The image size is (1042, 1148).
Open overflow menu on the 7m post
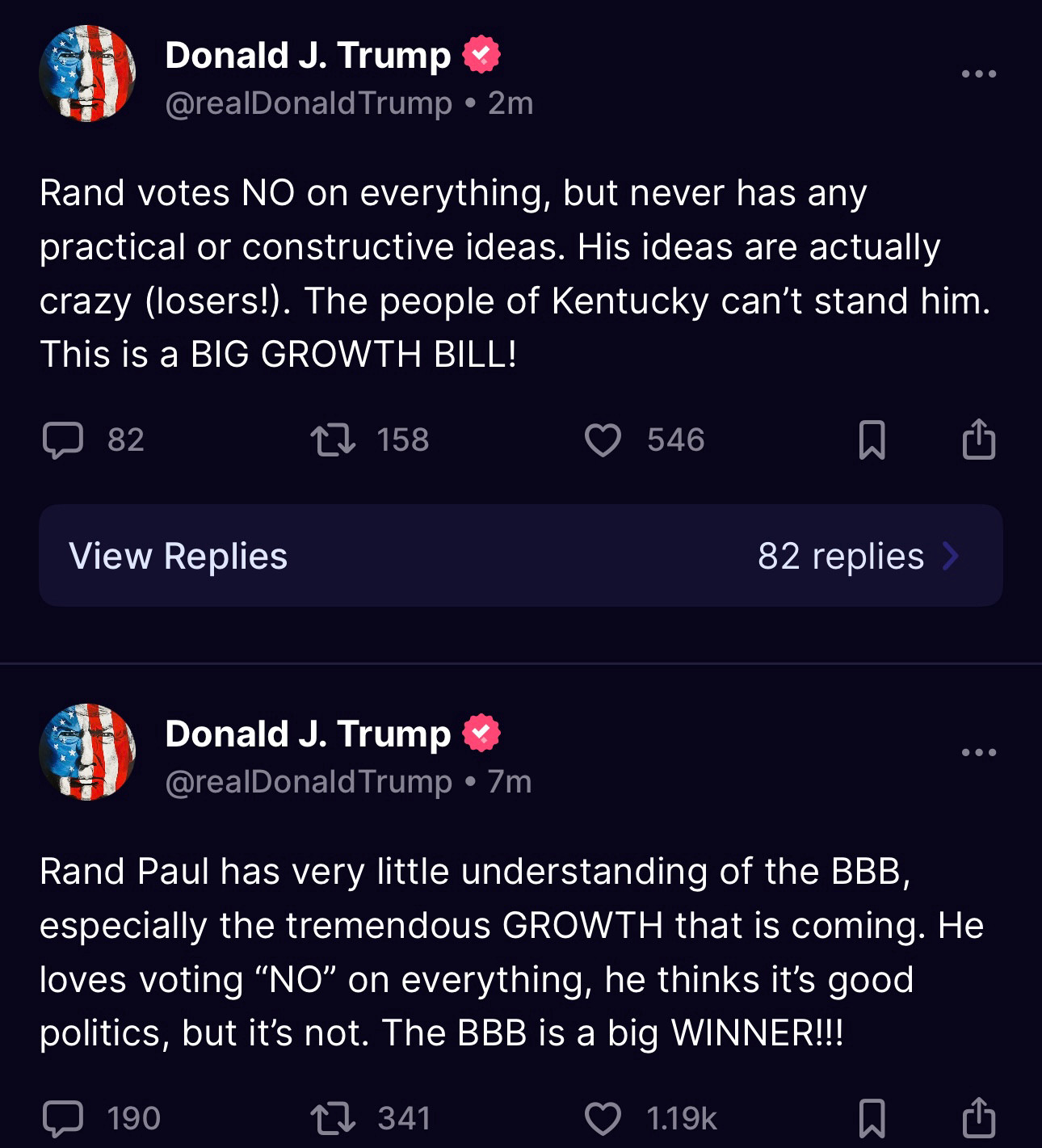978,753
